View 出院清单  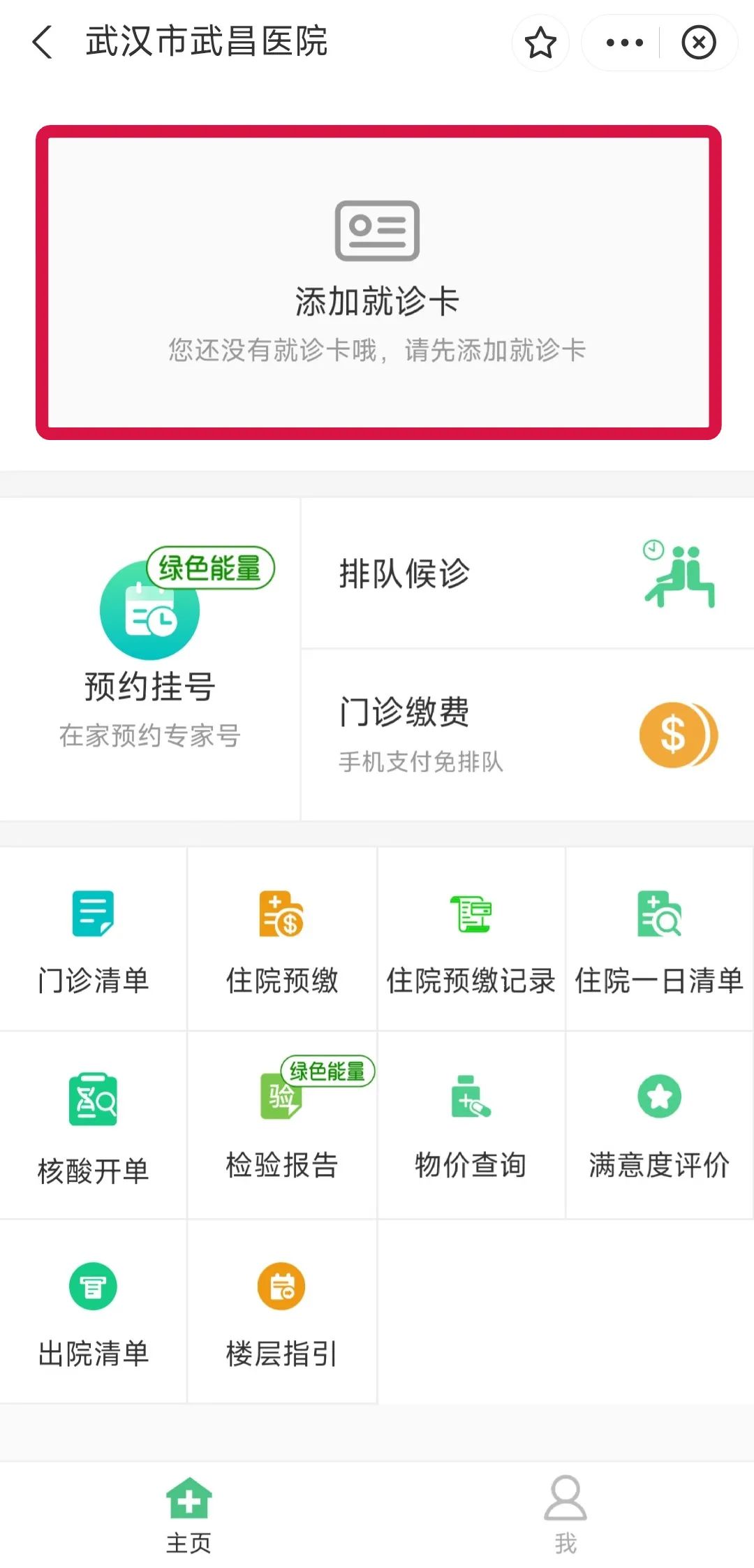[x=94, y=1312]
